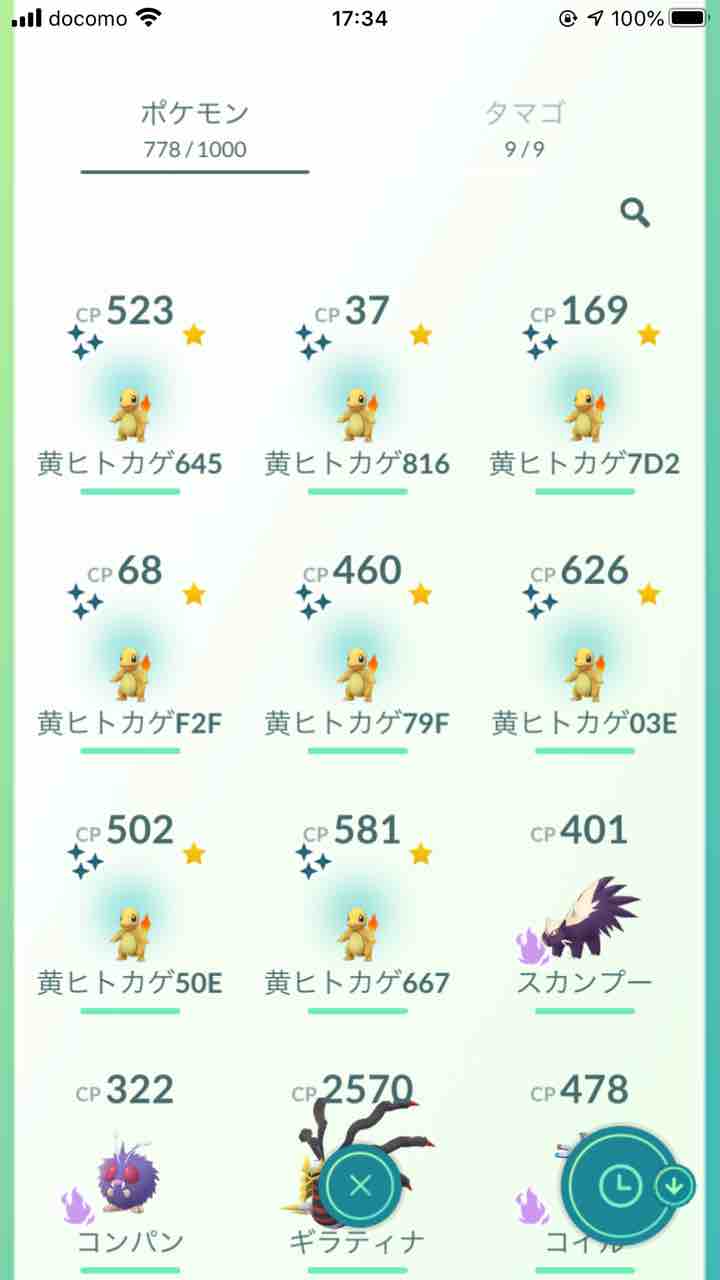Image resolution: width=720 pixels, height=1280 pixels.
Task: Open the Pokémon search
Action: pos(637,212)
